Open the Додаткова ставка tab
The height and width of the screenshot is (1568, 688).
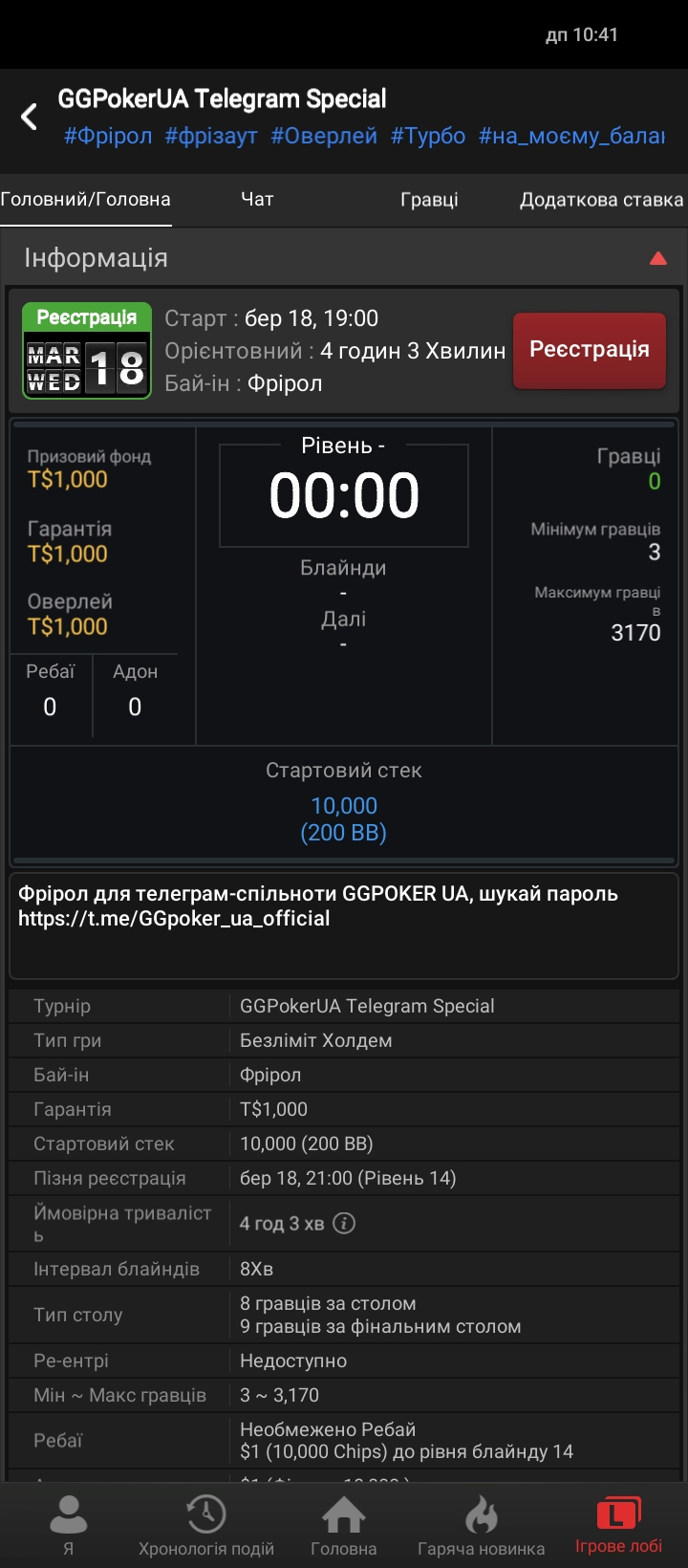tap(600, 199)
